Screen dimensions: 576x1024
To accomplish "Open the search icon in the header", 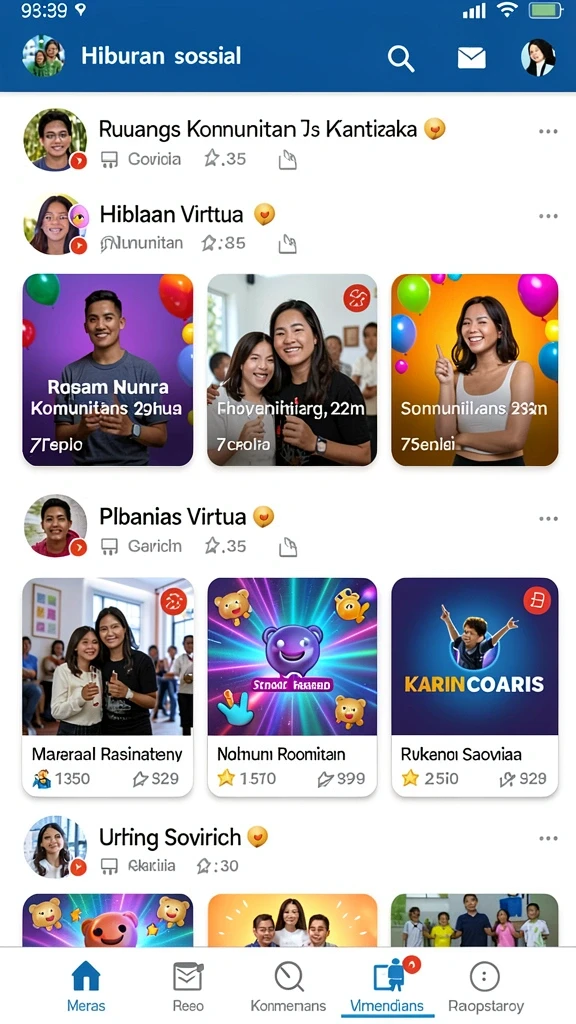I will [401, 58].
